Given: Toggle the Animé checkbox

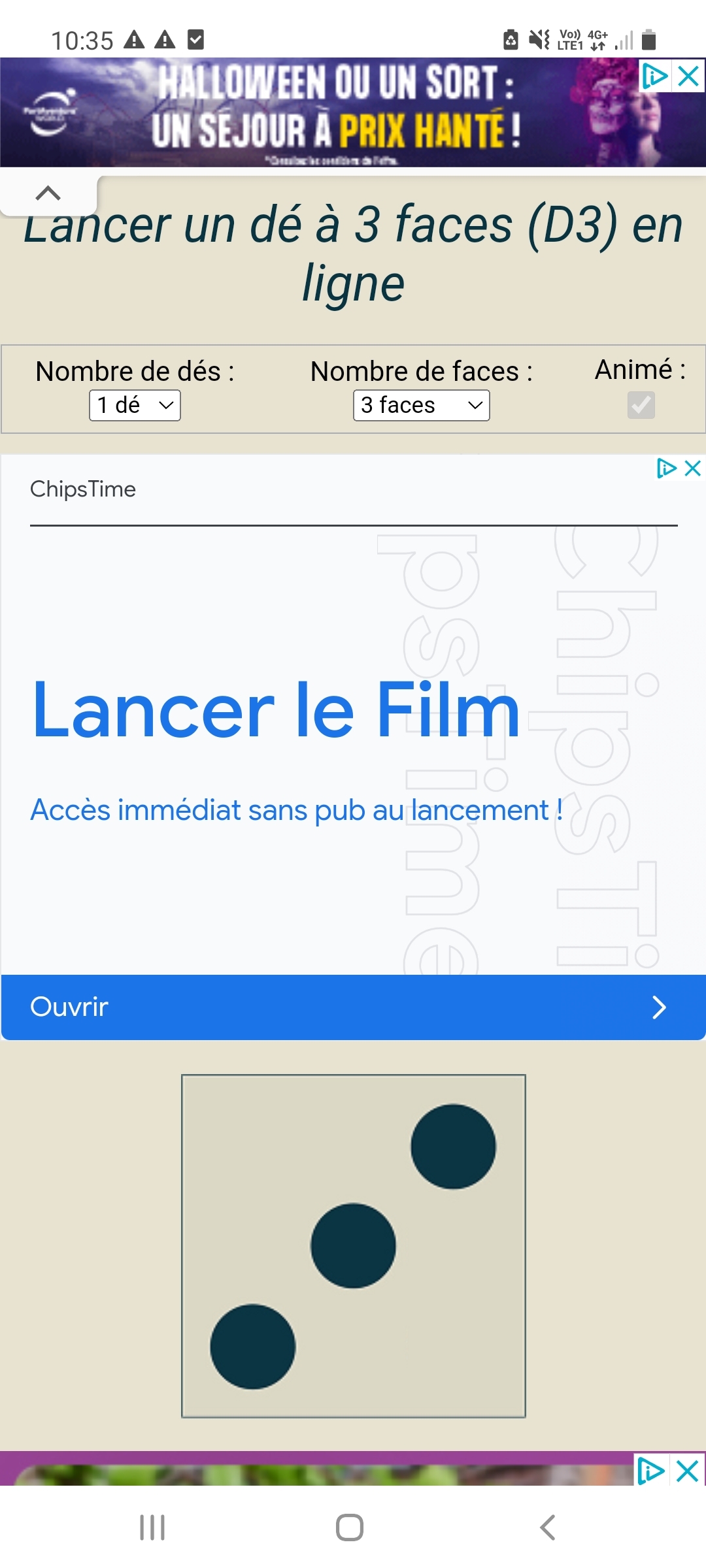Looking at the screenshot, I should point(641,405).
